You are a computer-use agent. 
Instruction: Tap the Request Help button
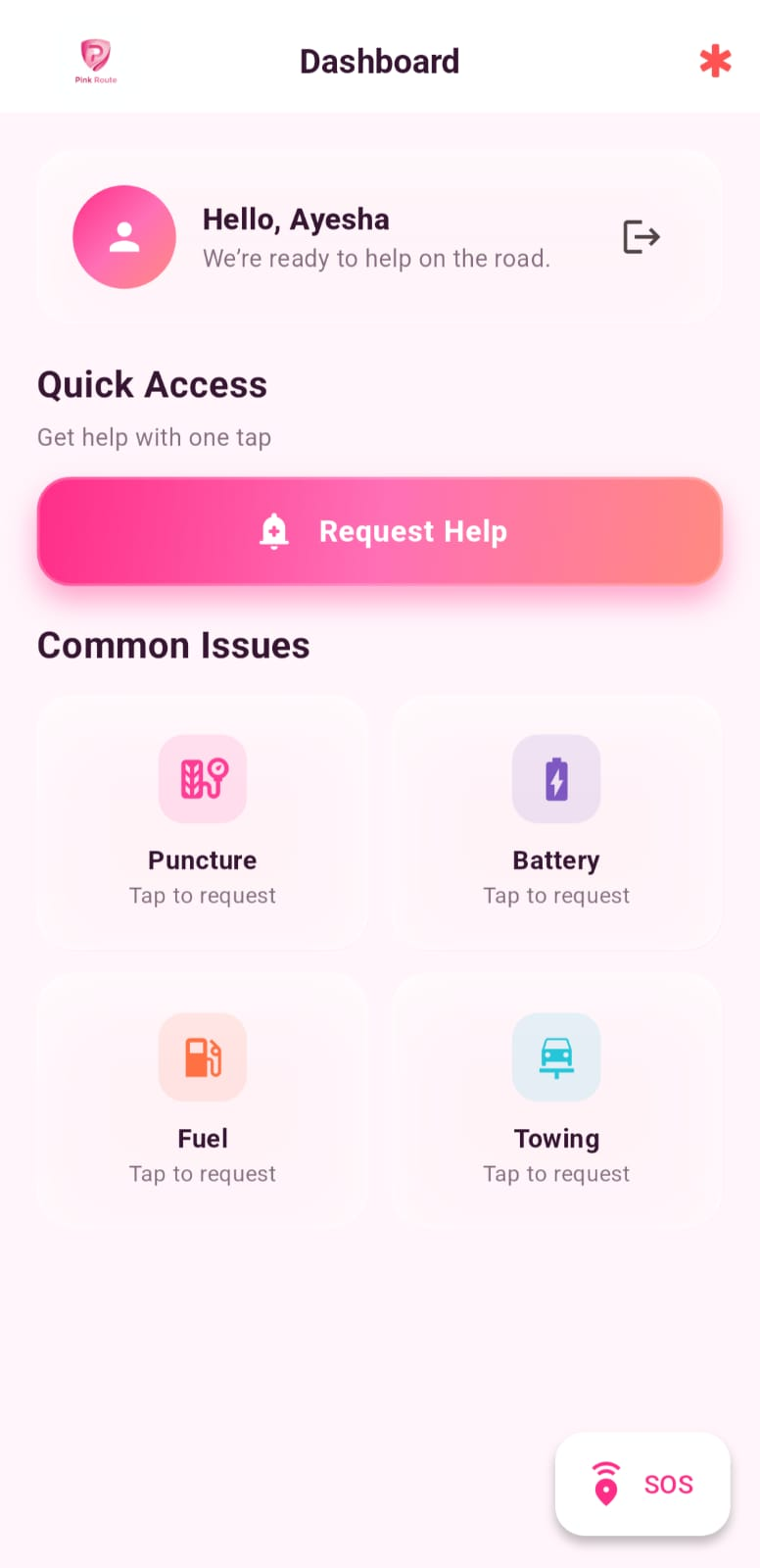pyautogui.click(x=380, y=531)
